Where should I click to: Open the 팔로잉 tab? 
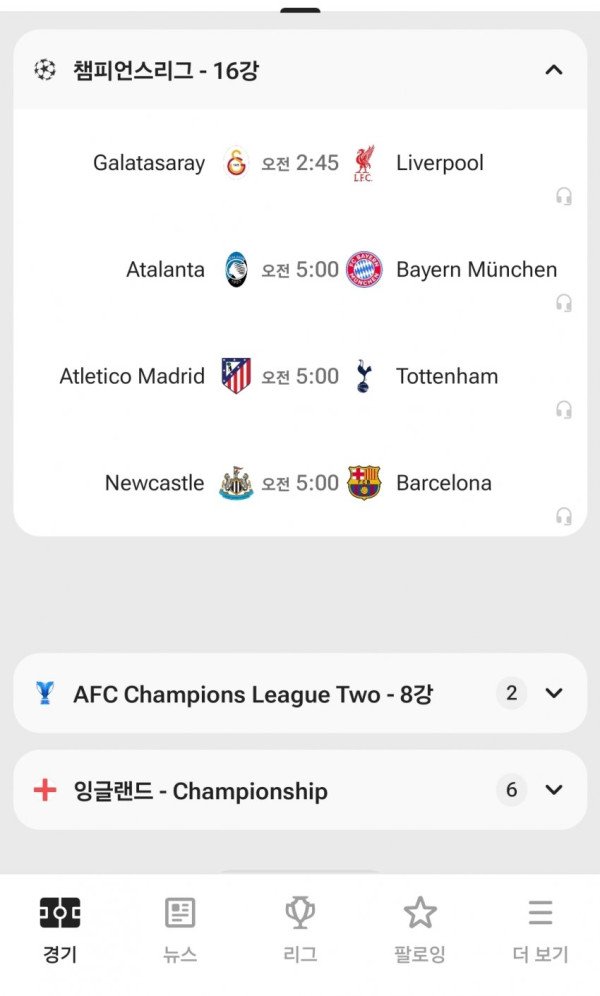pyautogui.click(x=420, y=930)
